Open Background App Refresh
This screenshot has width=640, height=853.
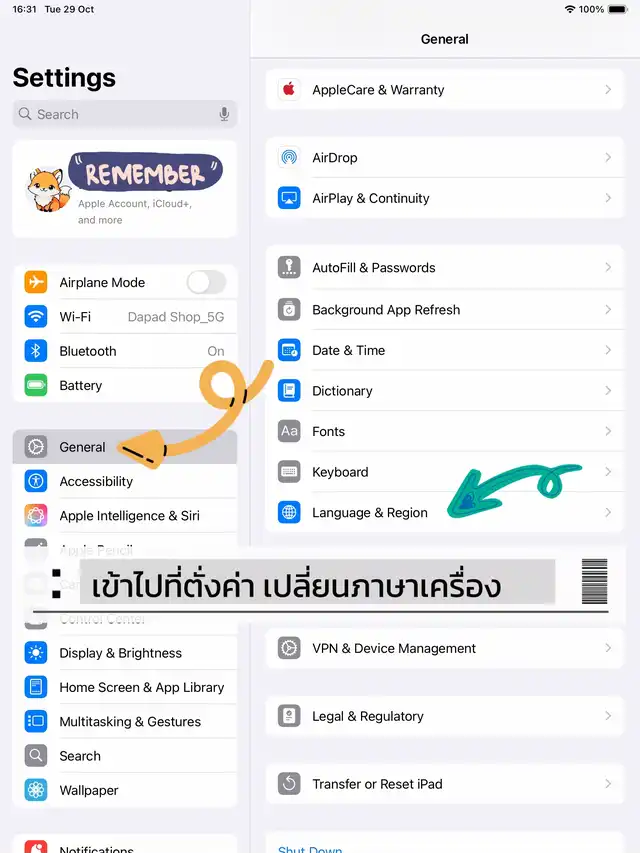click(444, 310)
